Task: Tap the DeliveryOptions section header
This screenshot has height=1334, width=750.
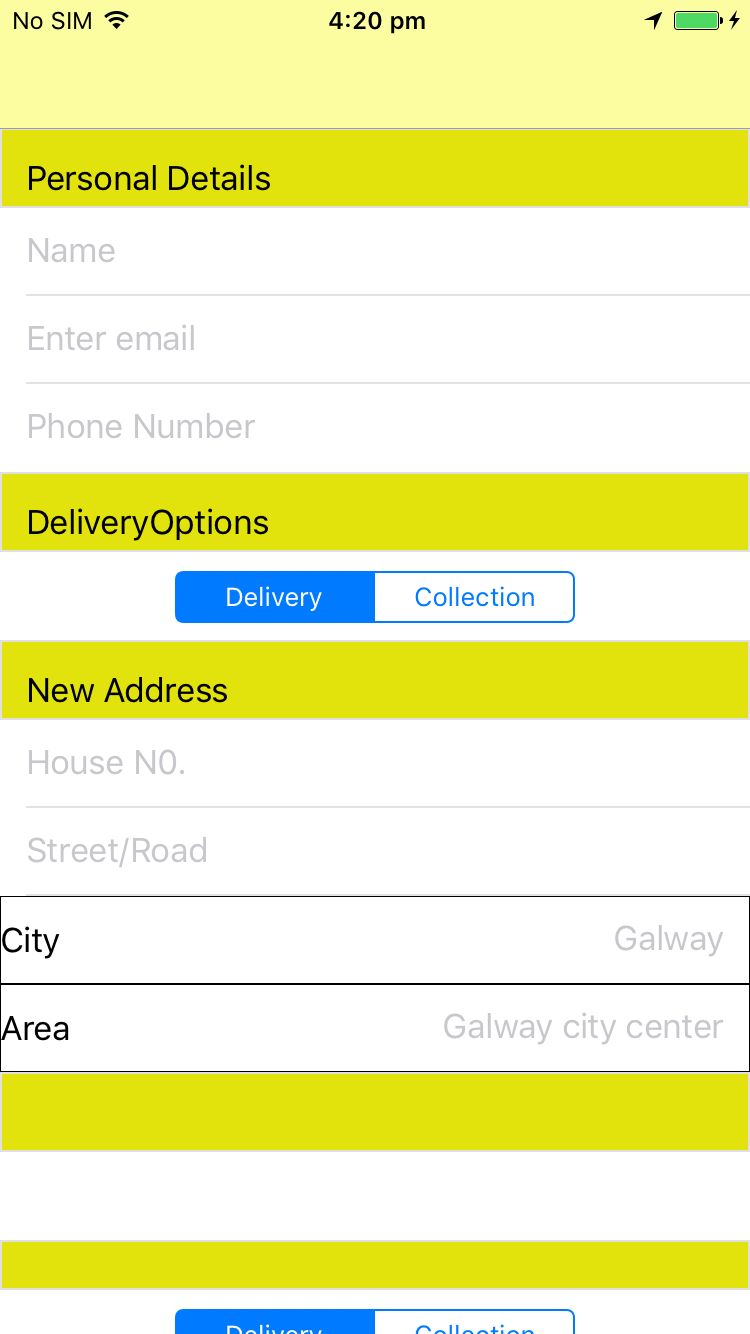Action: [x=148, y=522]
